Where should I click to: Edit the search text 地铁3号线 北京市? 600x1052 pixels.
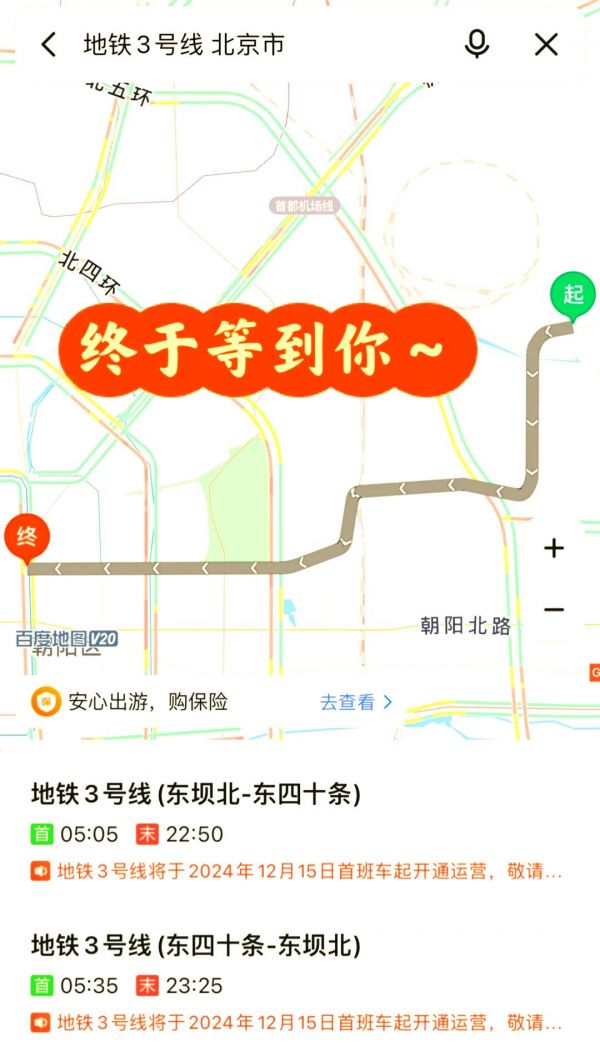184,45
